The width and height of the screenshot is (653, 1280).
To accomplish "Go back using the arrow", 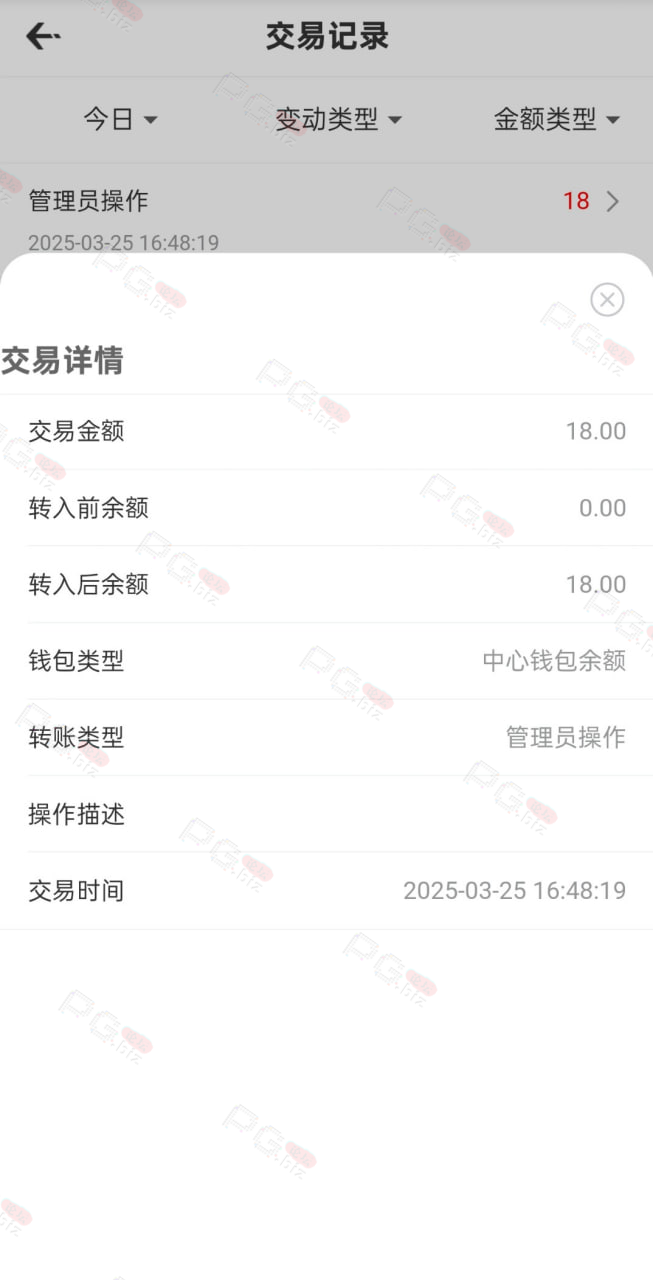I will click(x=43, y=37).
